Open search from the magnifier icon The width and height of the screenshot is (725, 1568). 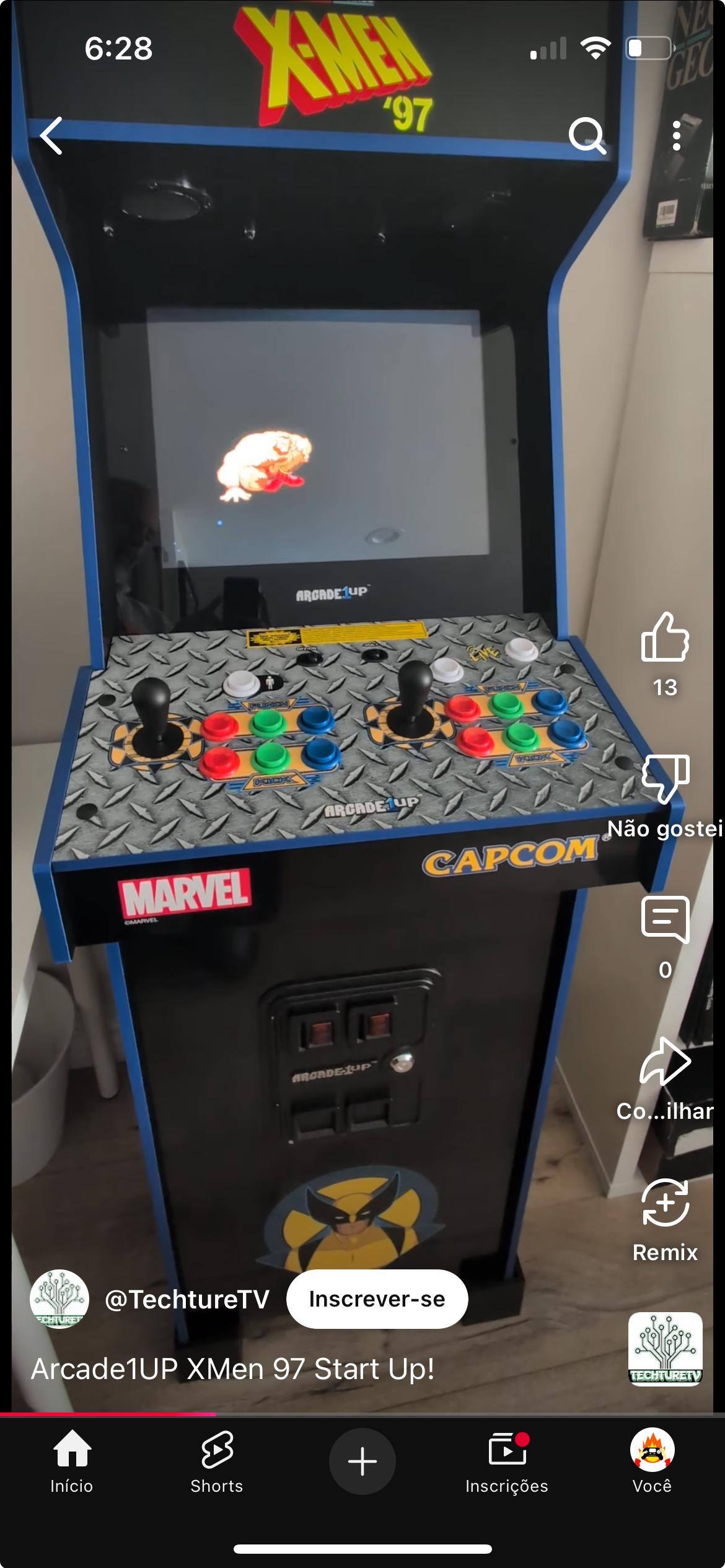pos(586,136)
